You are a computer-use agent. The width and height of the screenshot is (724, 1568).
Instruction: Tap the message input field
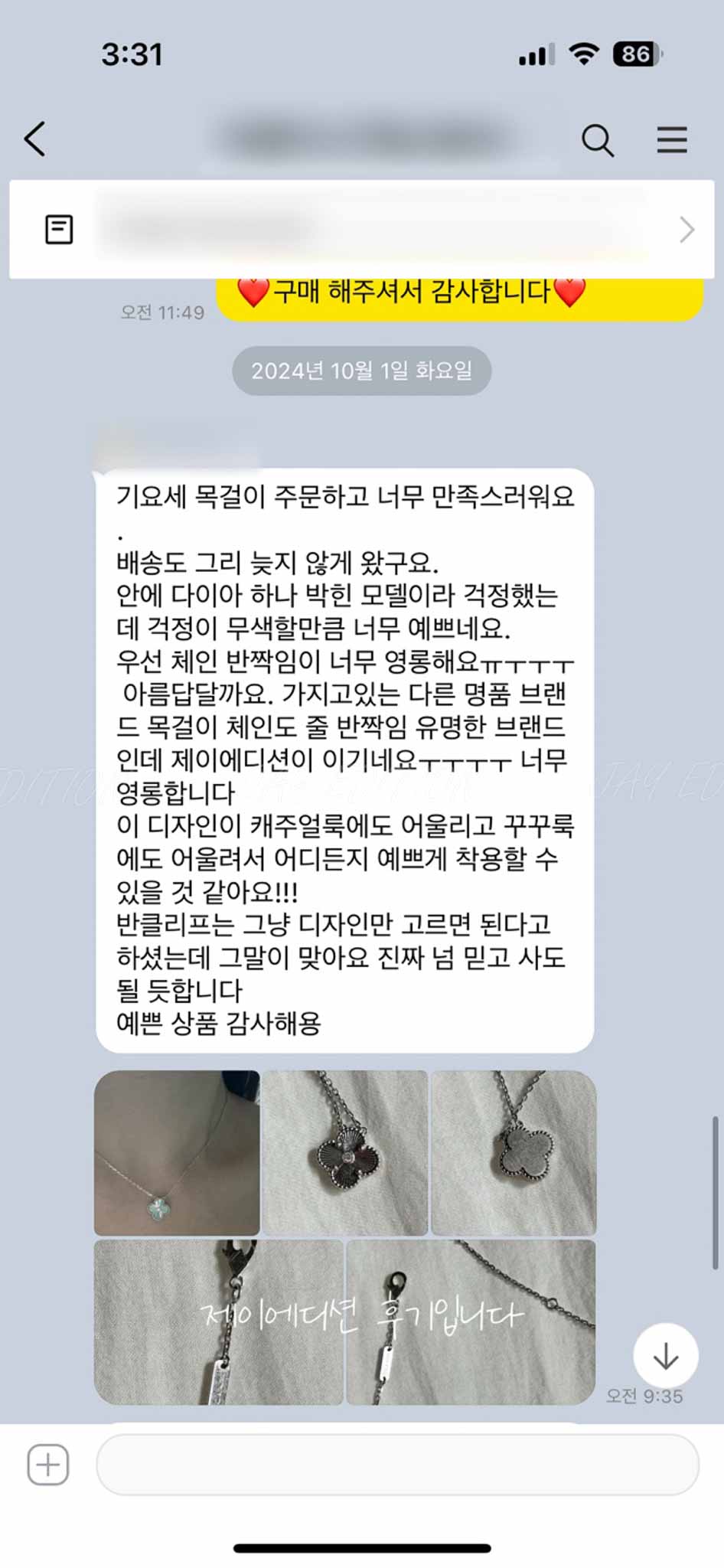[x=397, y=1465]
